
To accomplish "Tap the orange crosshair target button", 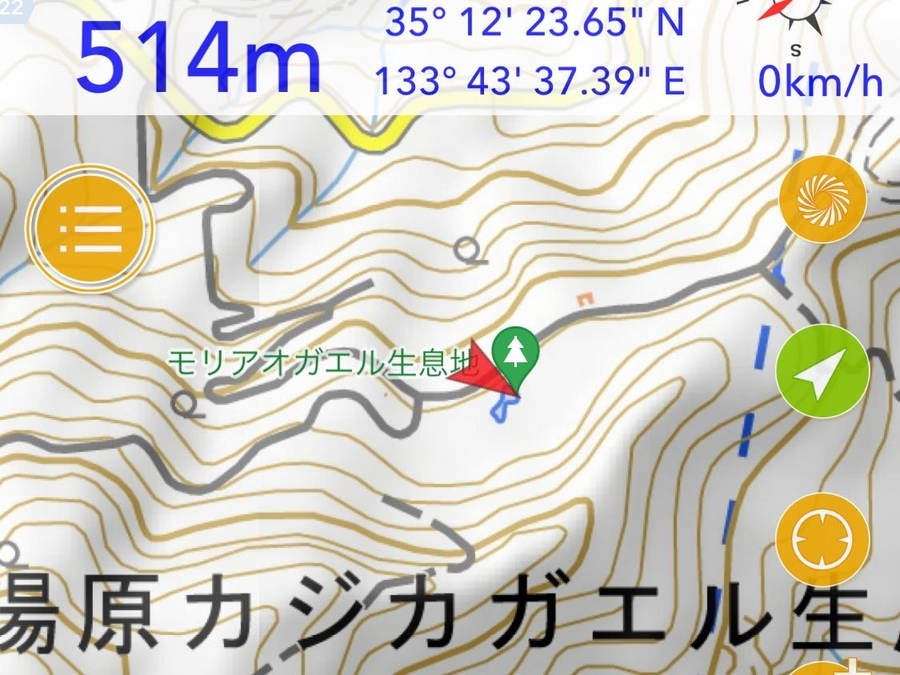I will [x=822, y=540].
